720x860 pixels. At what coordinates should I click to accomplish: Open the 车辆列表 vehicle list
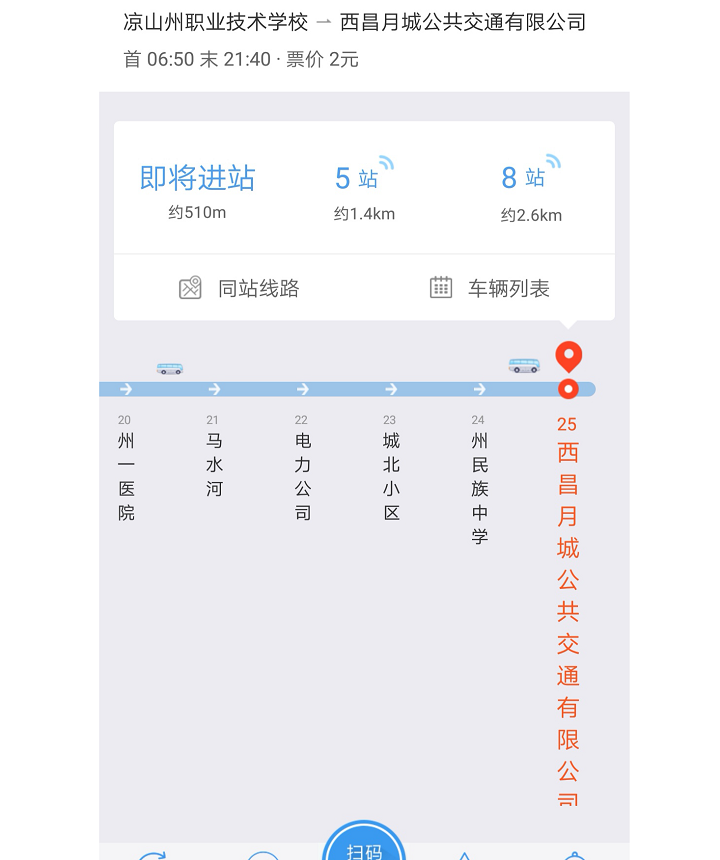pyautogui.click(x=490, y=288)
